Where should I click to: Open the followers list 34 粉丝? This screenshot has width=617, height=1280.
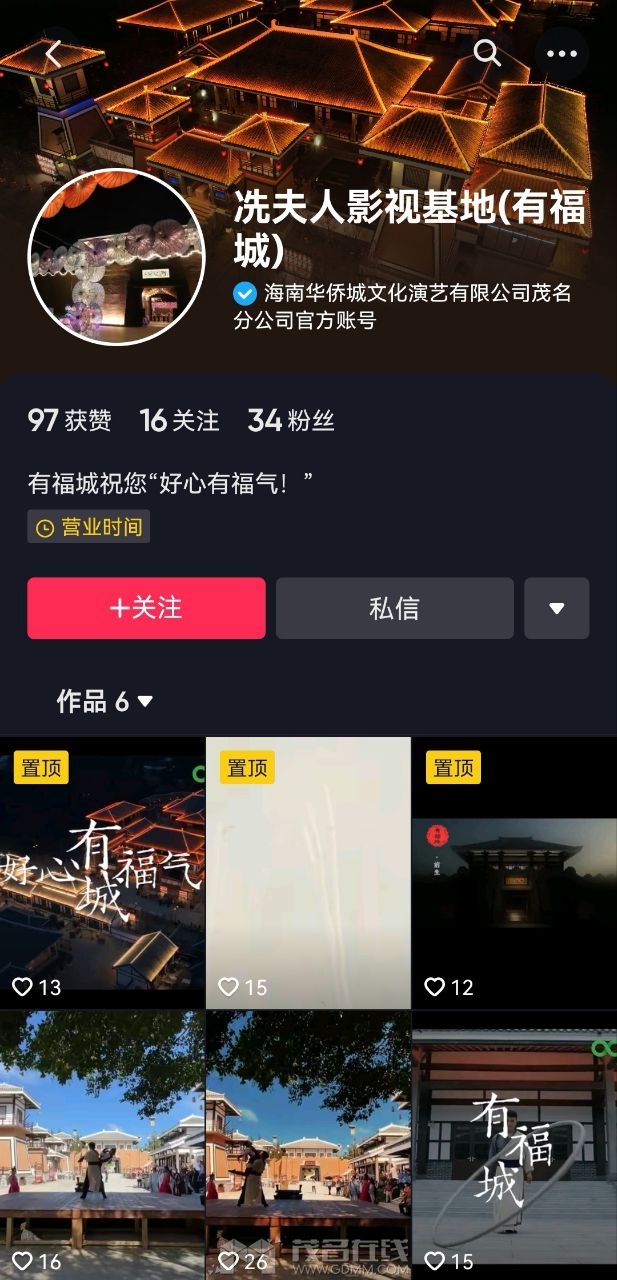[291, 421]
